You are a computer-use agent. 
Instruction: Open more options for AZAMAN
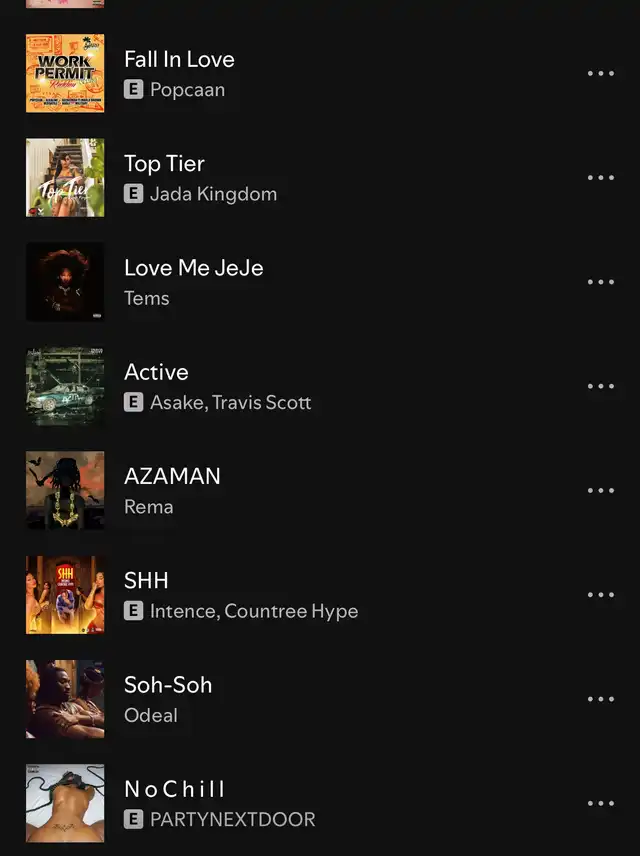(600, 491)
